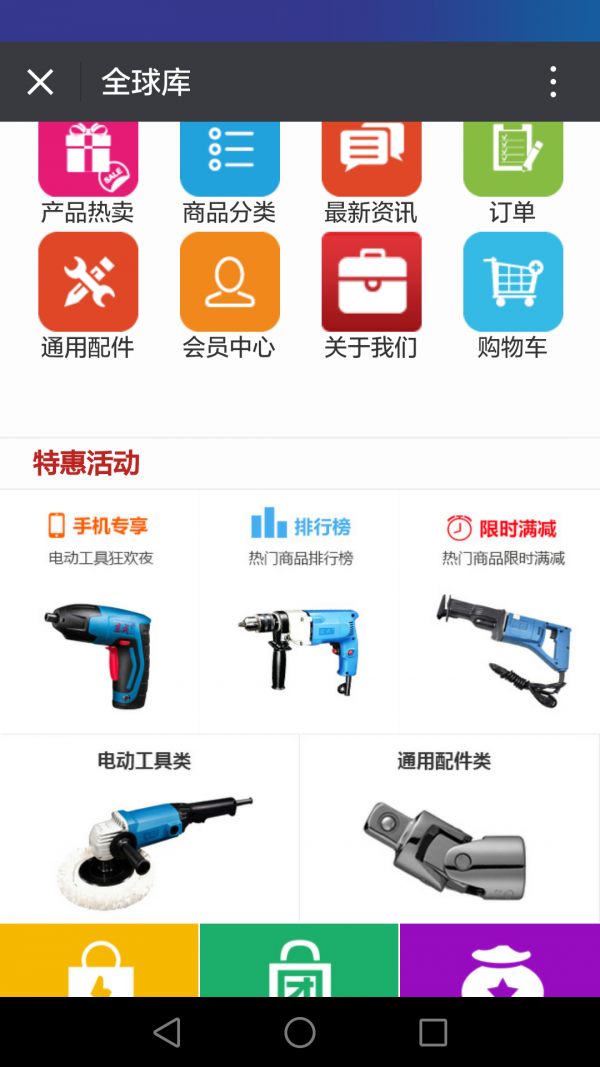Image resolution: width=600 pixels, height=1067 pixels.
Task: Open 产品热卖 hot products
Action: tap(88, 165)
